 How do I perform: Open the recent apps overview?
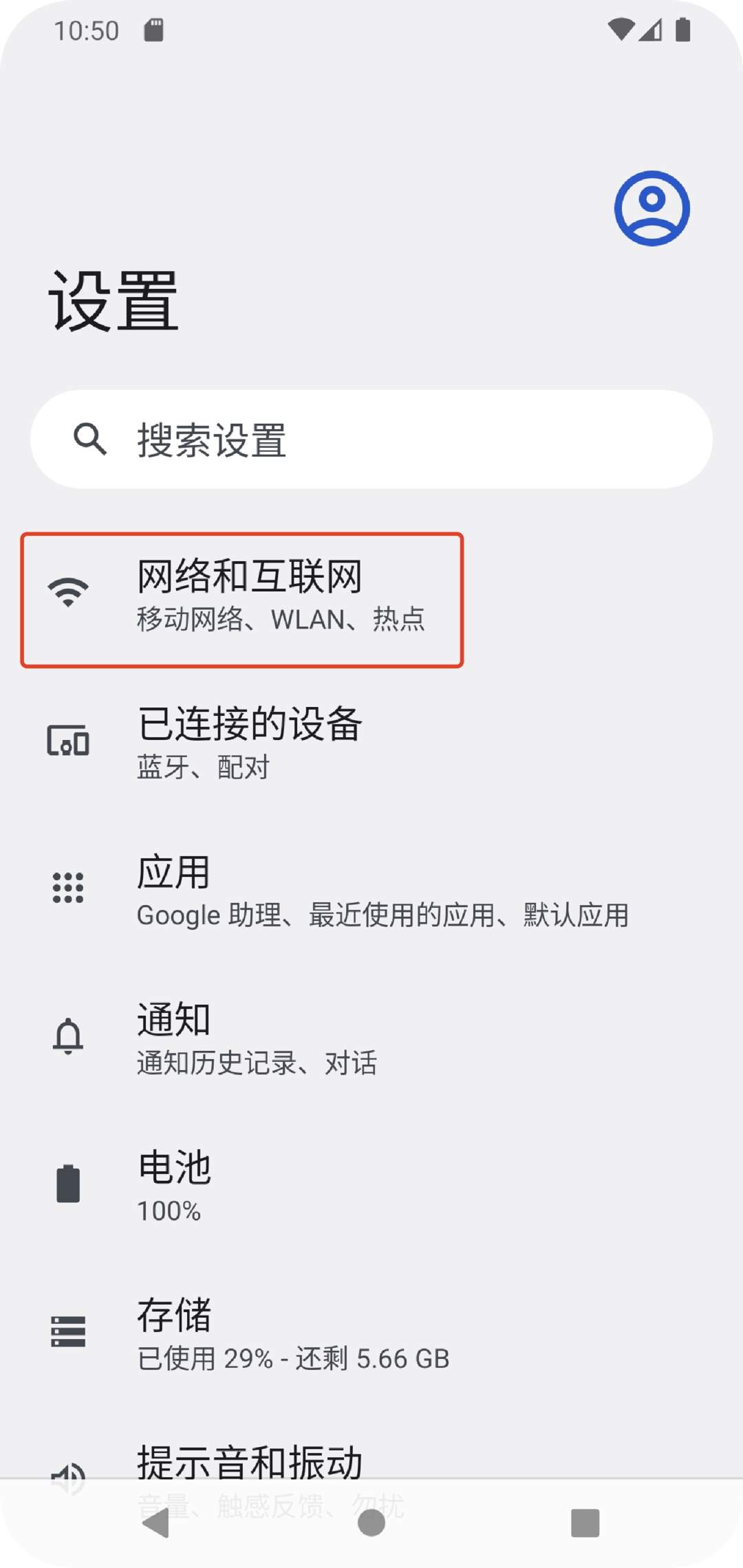585,1523
